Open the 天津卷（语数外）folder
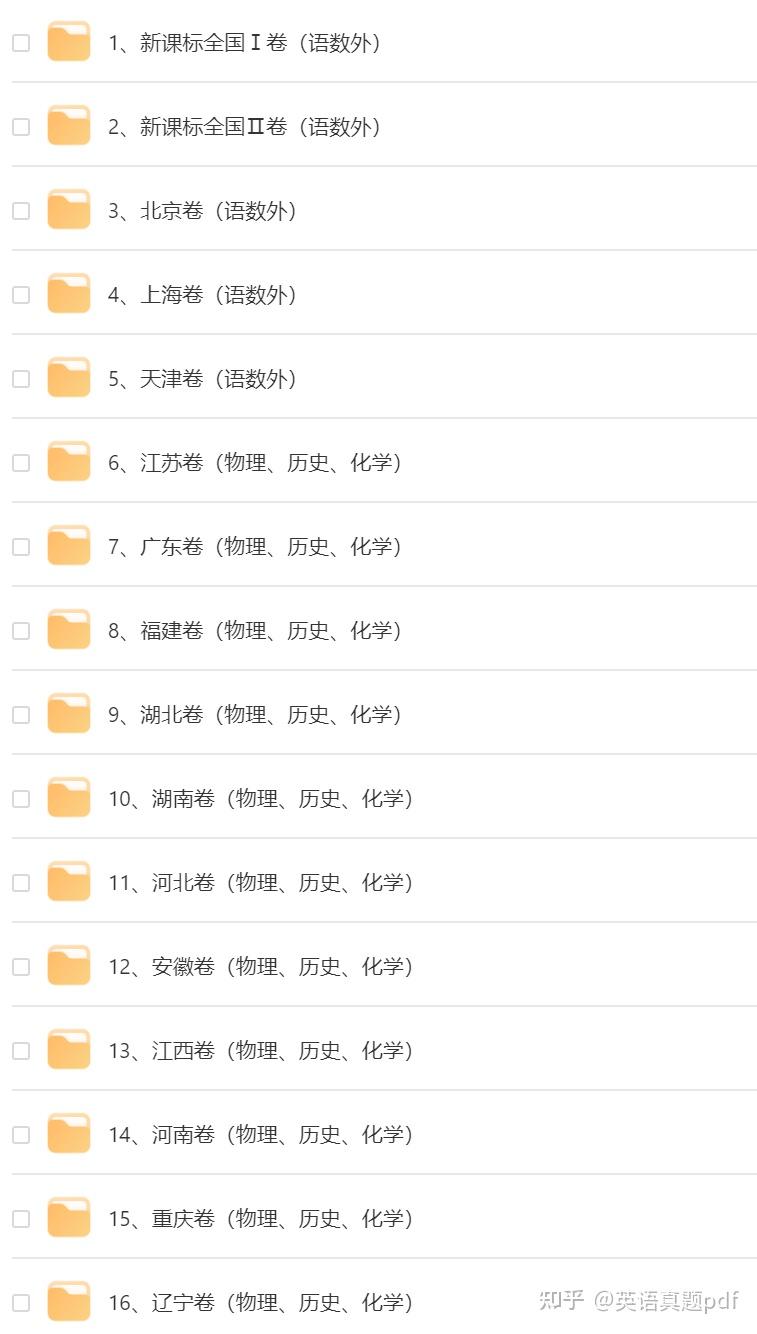The width and height of the screenshot is (757, 1334). point(67,379)
